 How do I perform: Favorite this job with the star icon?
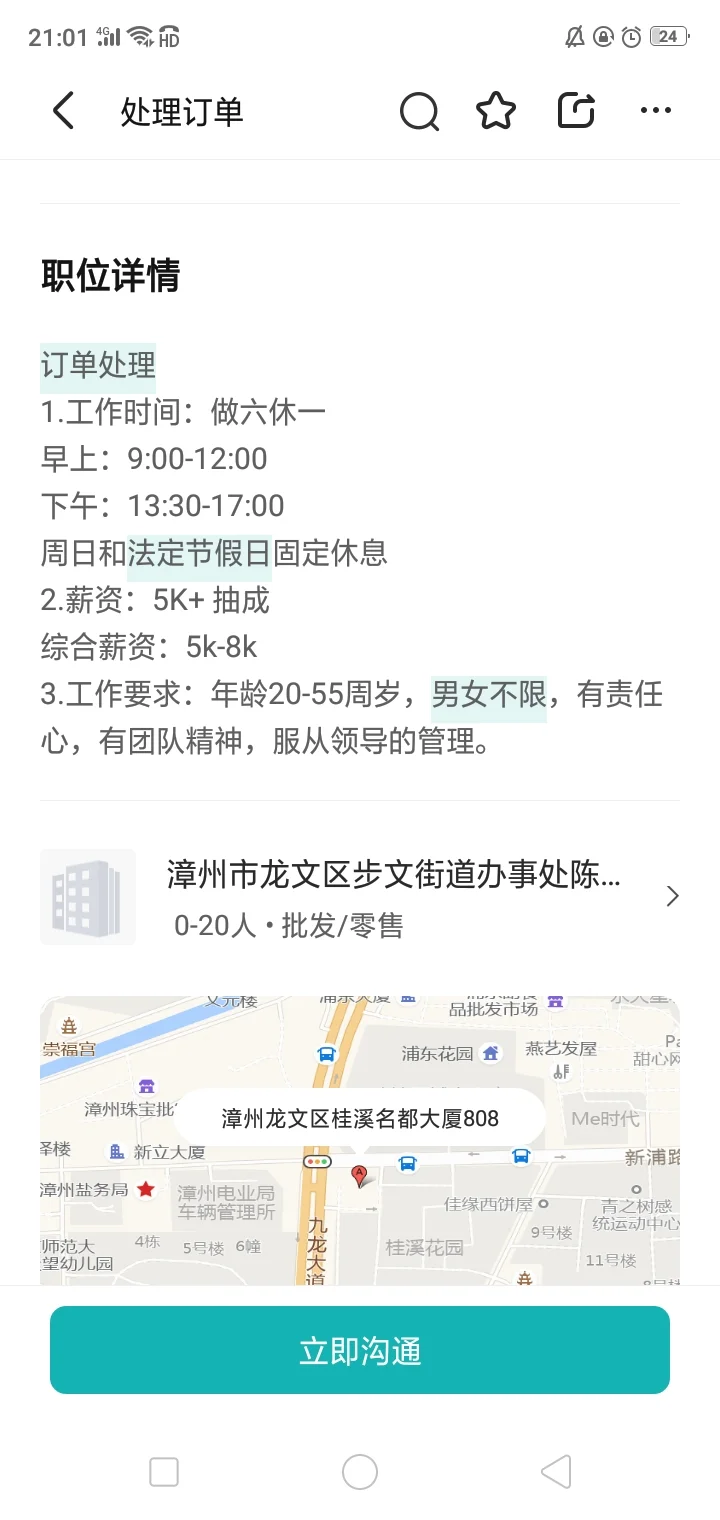pos(496,111)
